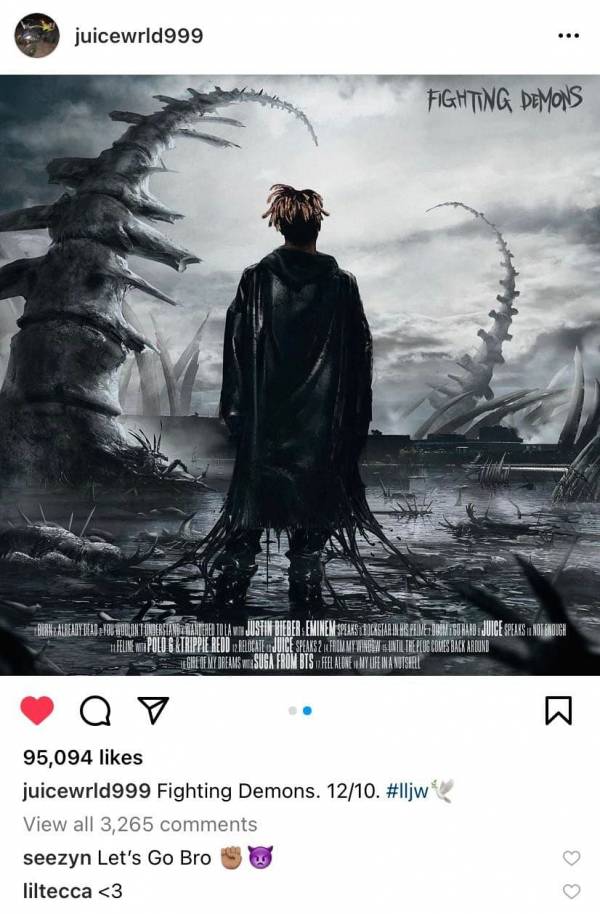
Task: Open juicewrld999 profile picture
Action: pos(37,36)
